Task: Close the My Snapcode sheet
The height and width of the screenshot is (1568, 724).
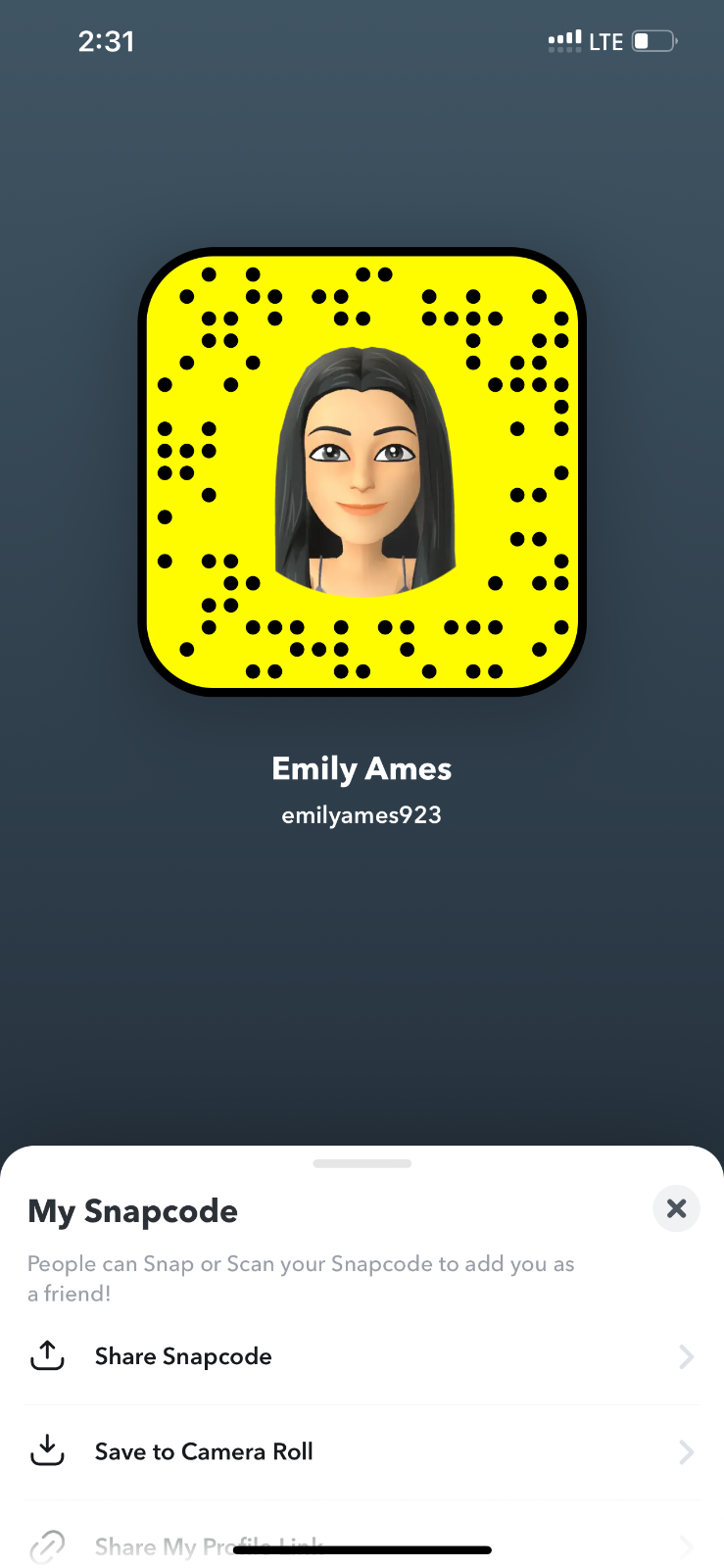Action: [676, 1208]
